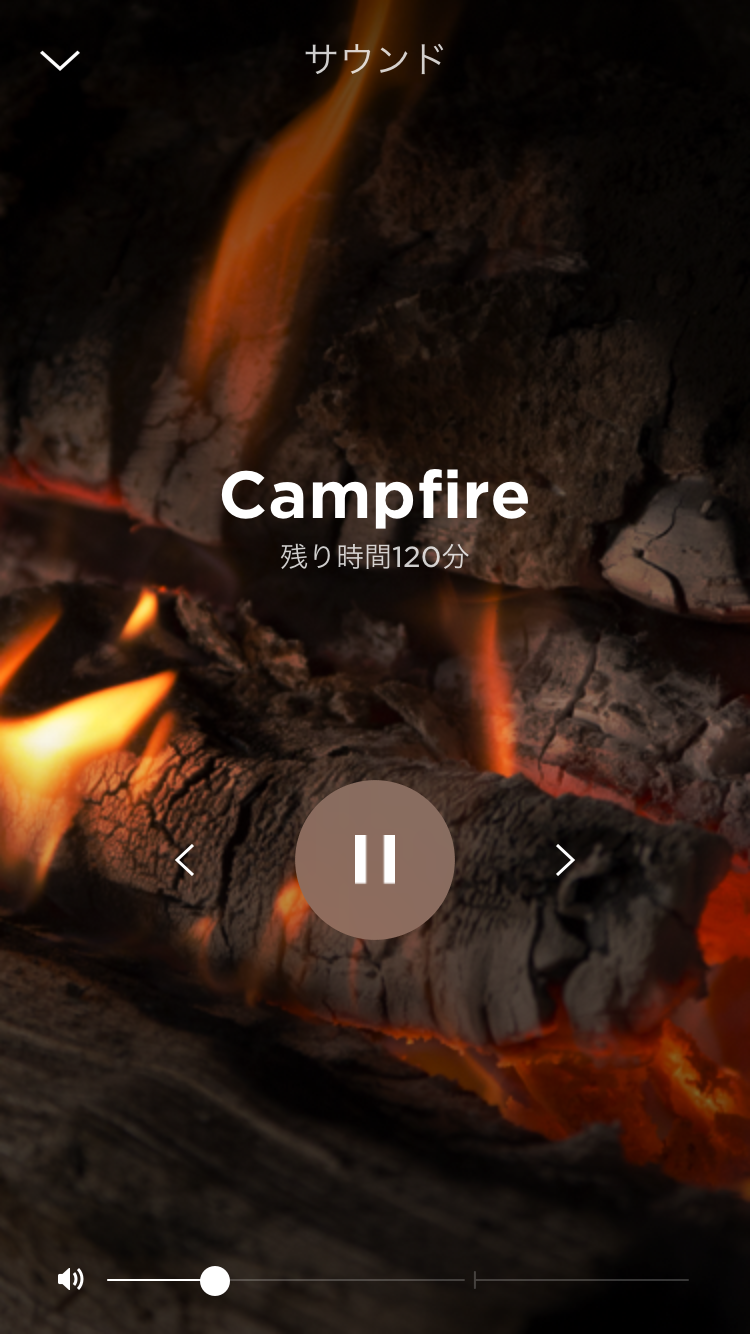Mute audio with the speaker icon

point(70,1280)
